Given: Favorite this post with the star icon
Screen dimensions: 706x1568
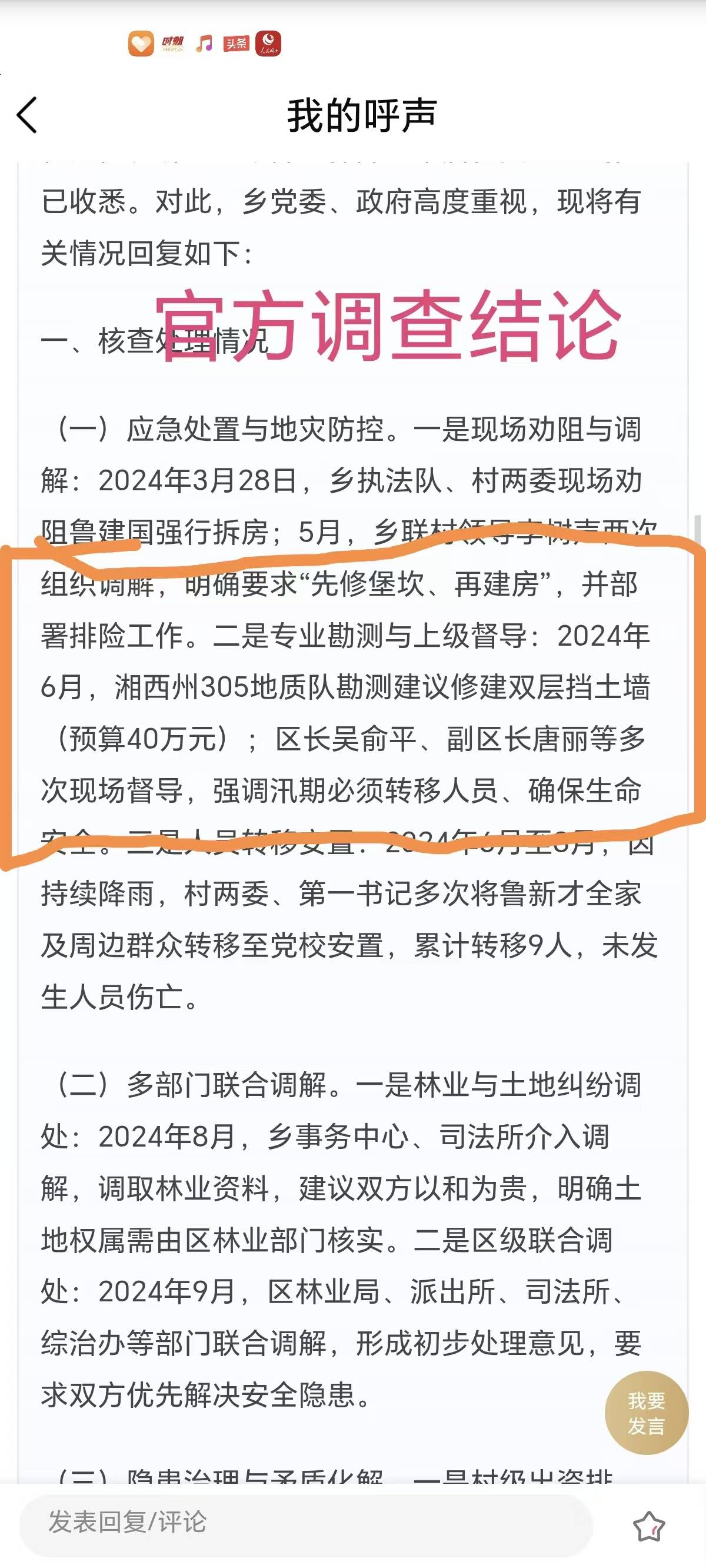Looking at the screenshot, I should pos(649,1526).
